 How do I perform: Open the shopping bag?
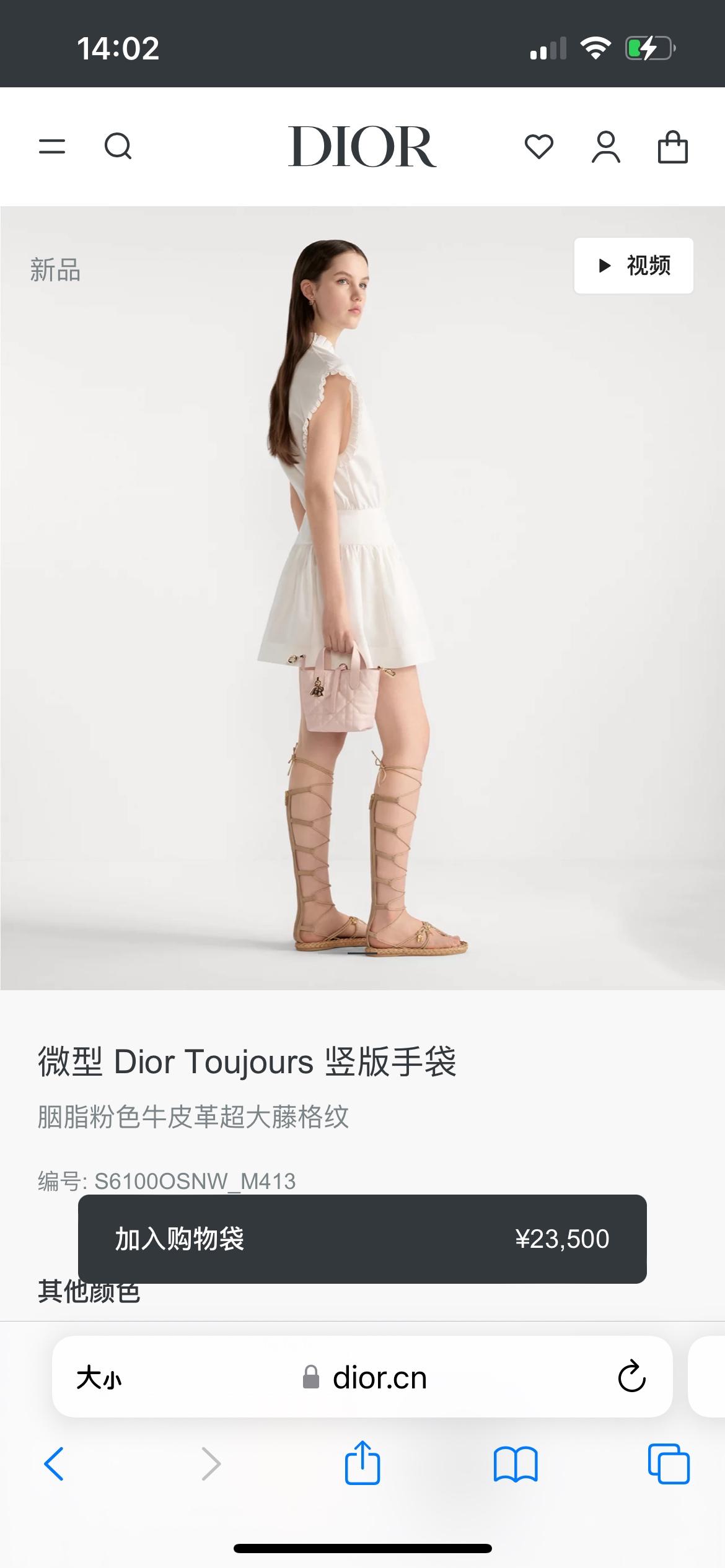[x=672, y=147]
